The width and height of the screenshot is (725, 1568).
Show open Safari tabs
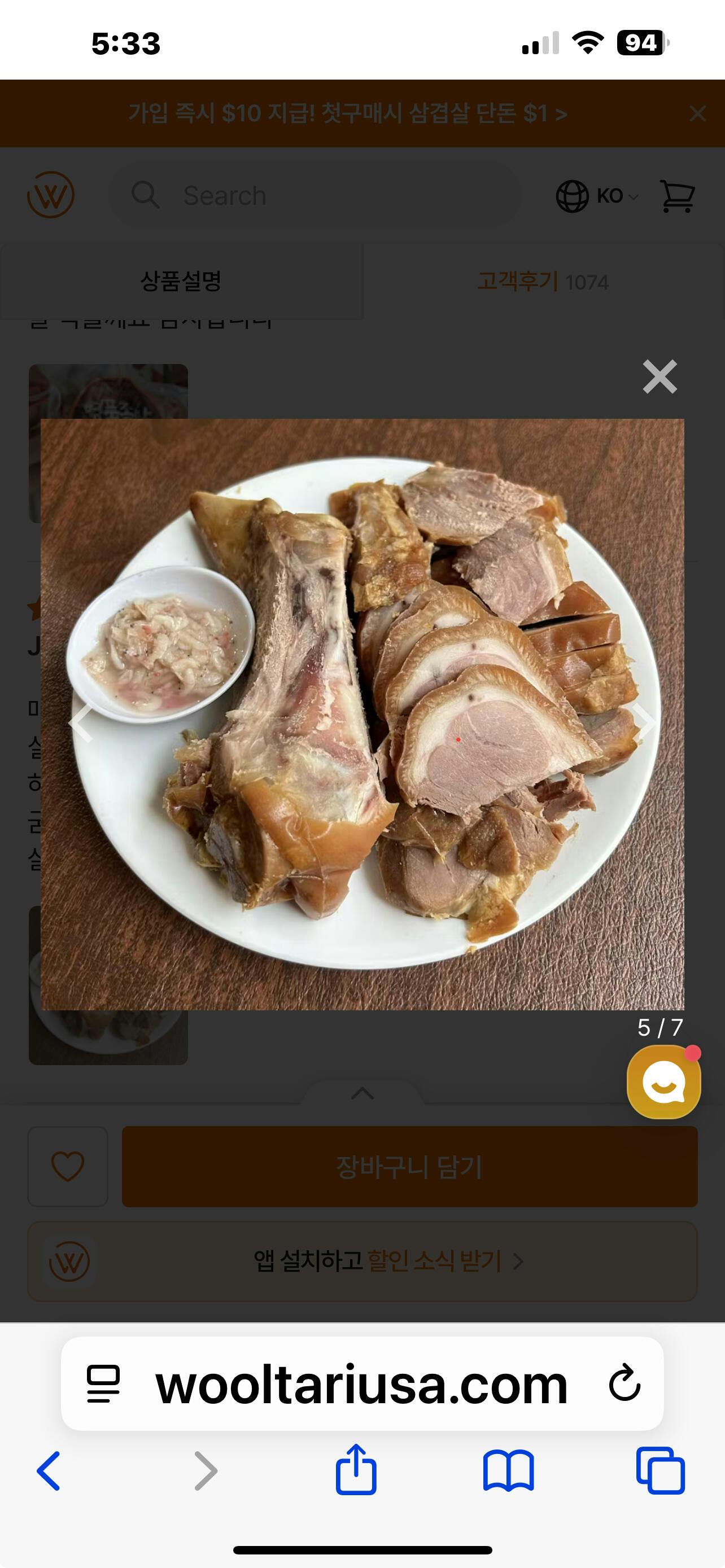point(661,1471)
